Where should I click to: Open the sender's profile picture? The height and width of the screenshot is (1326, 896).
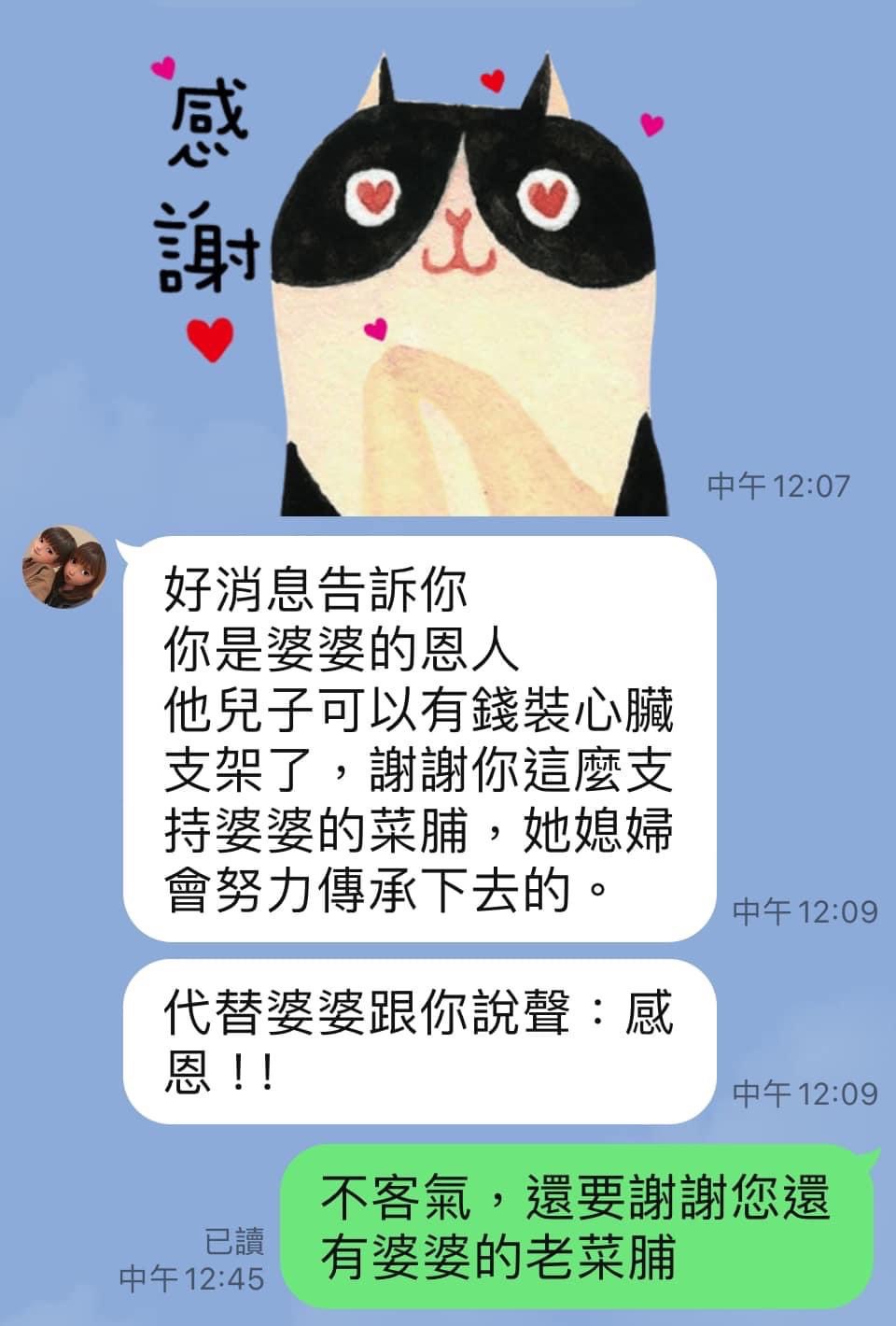pyautogui.click(x=64, y=566)
